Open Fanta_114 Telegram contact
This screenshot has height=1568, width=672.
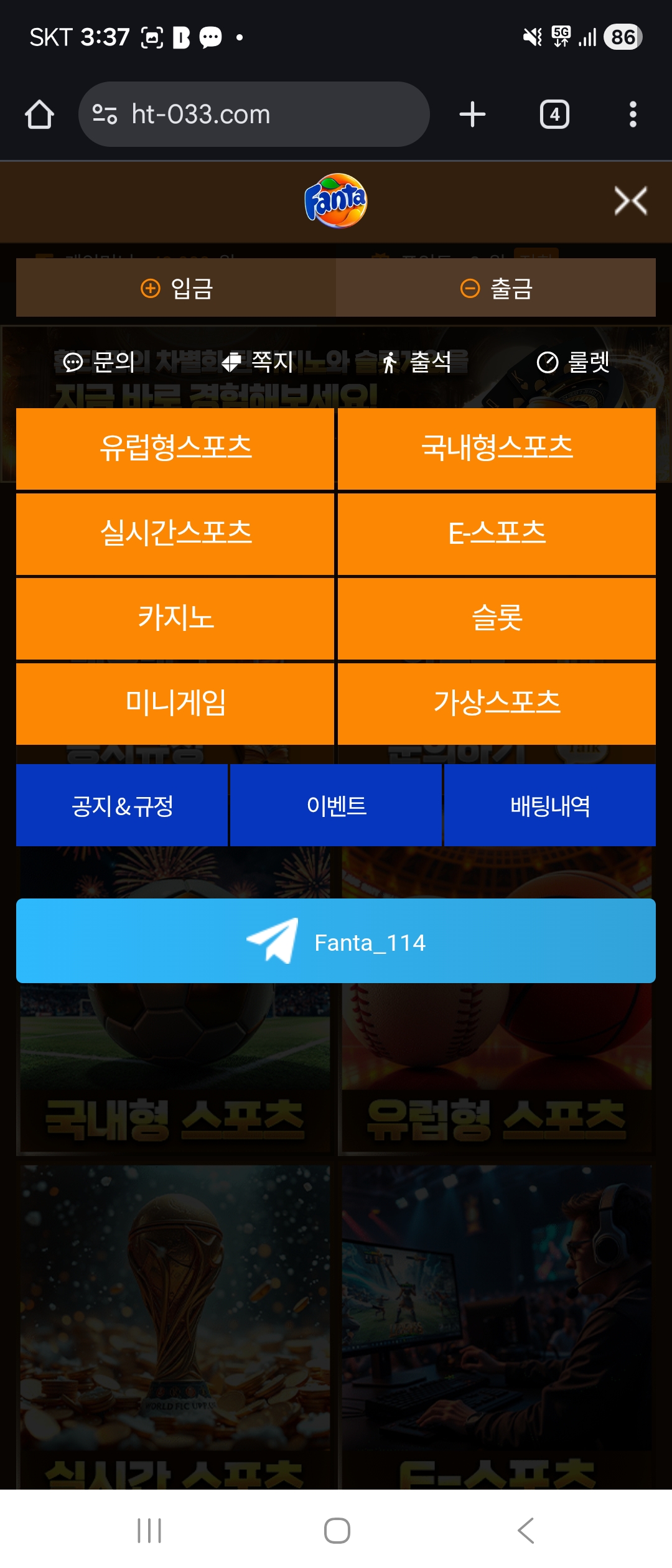point(336,941)
